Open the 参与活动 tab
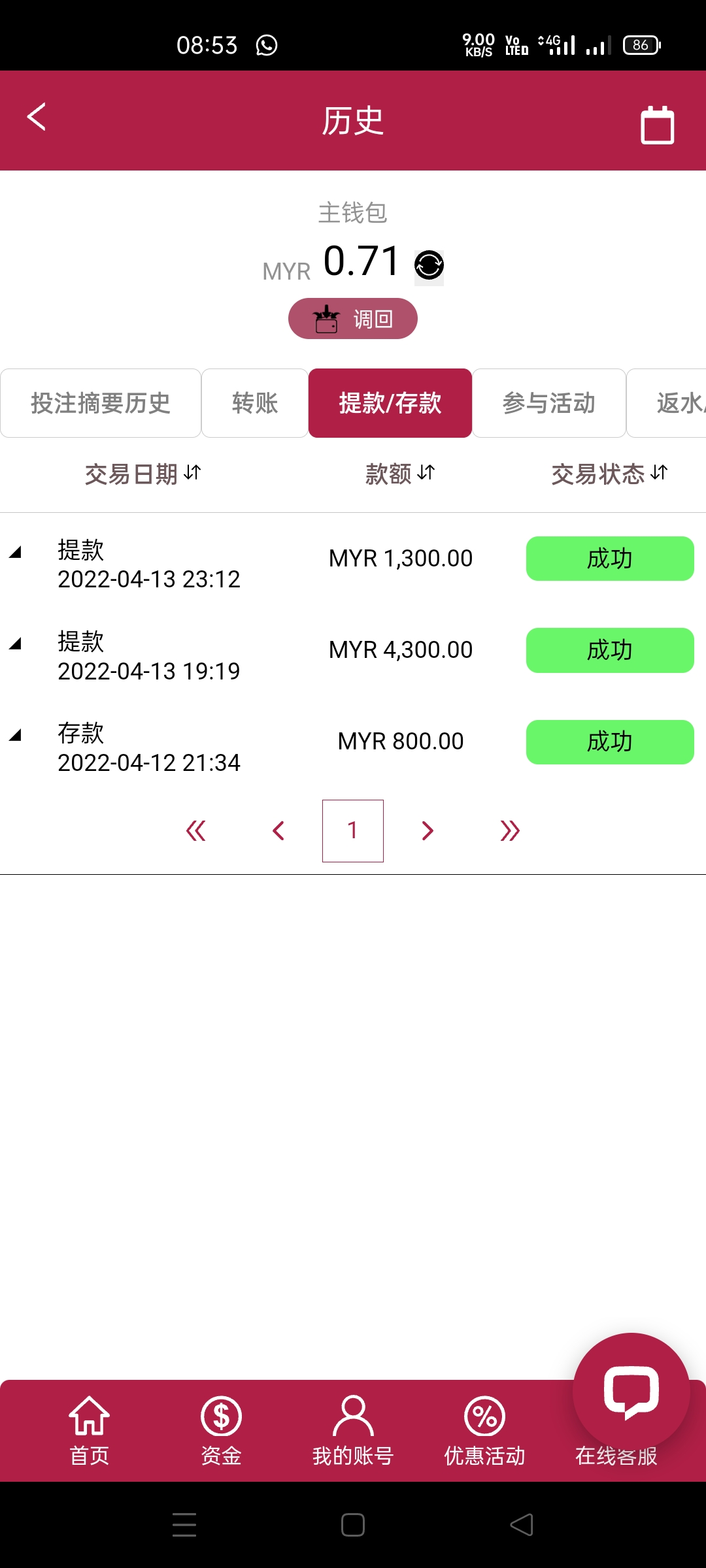Viewport: 706px width, 1568px height. coord(549,403)
